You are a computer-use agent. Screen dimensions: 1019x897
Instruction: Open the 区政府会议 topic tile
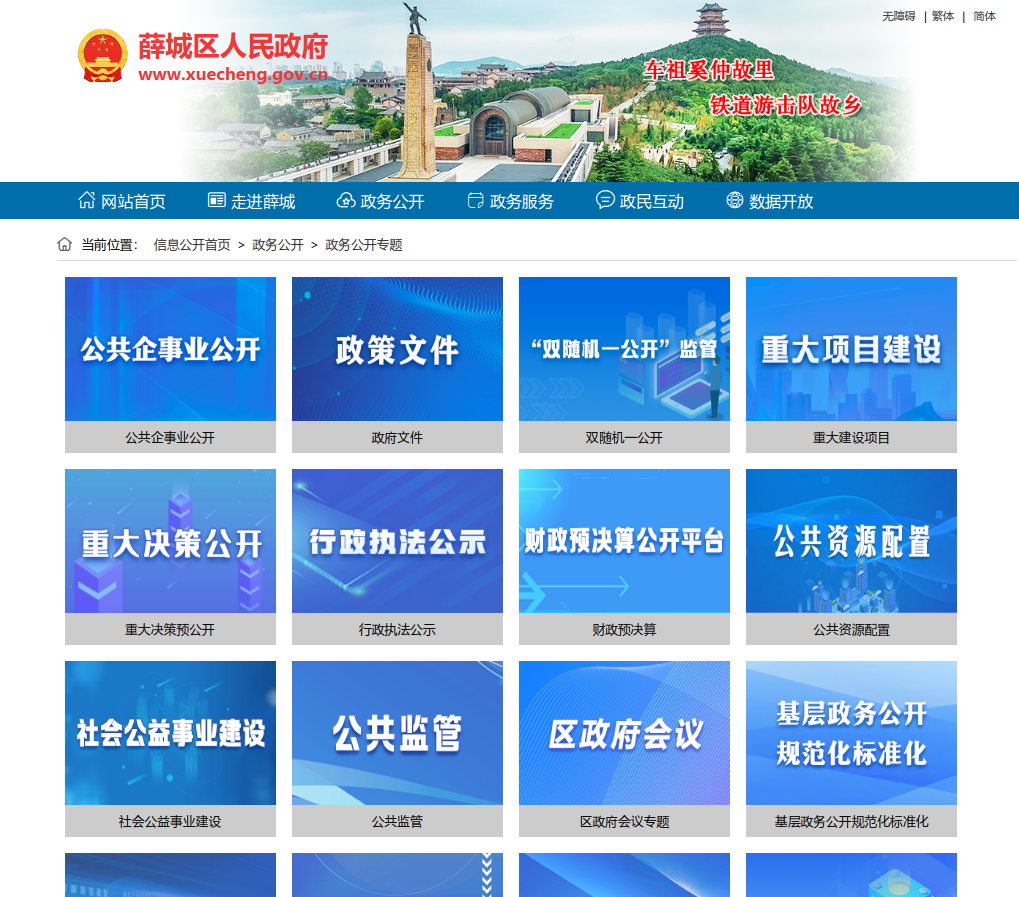coord(624,733)
